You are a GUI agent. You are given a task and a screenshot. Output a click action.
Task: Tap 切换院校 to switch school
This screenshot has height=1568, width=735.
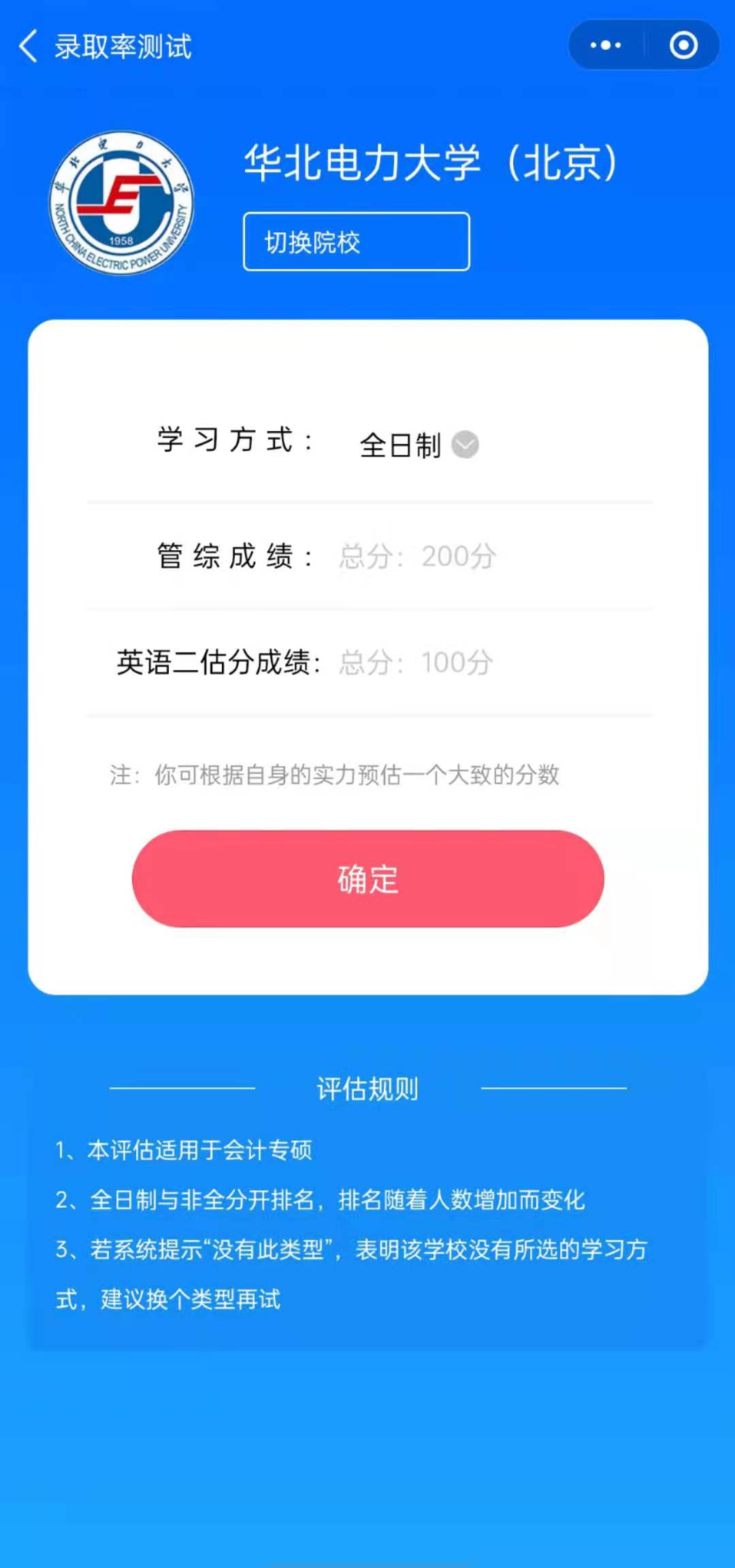[356, 242]
